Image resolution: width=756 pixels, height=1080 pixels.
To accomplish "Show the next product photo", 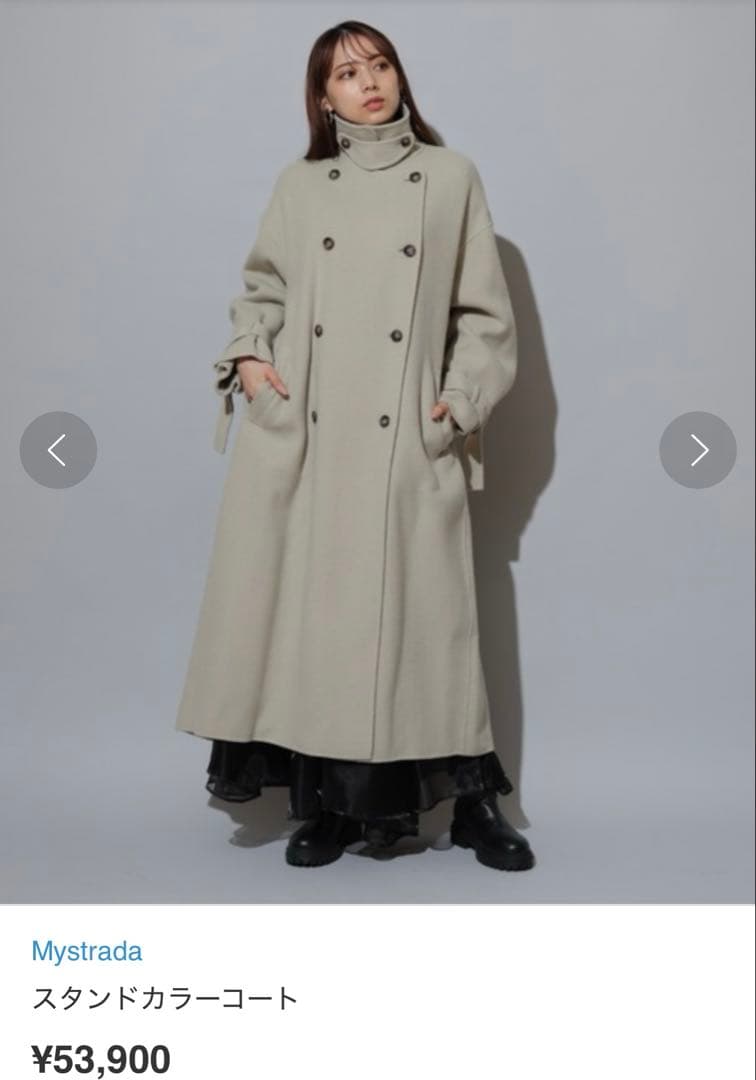I will [698, 450].
